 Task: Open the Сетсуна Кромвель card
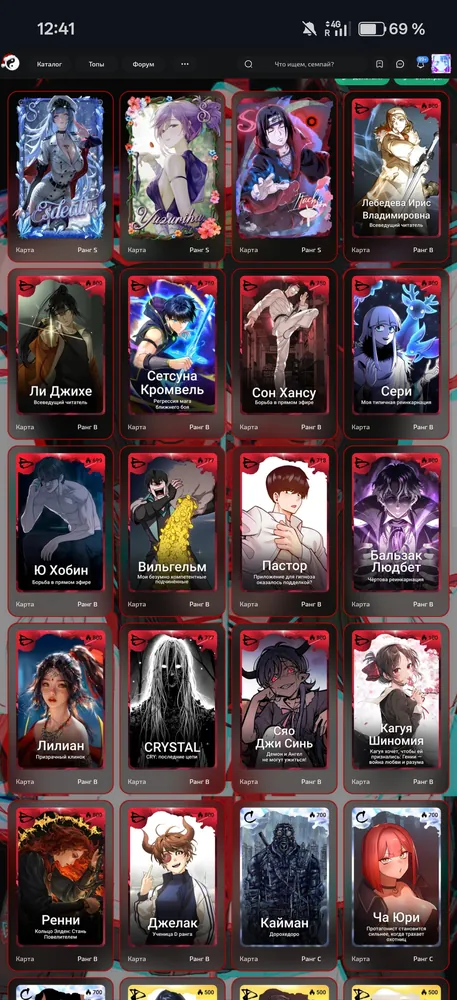pos(172,353)
